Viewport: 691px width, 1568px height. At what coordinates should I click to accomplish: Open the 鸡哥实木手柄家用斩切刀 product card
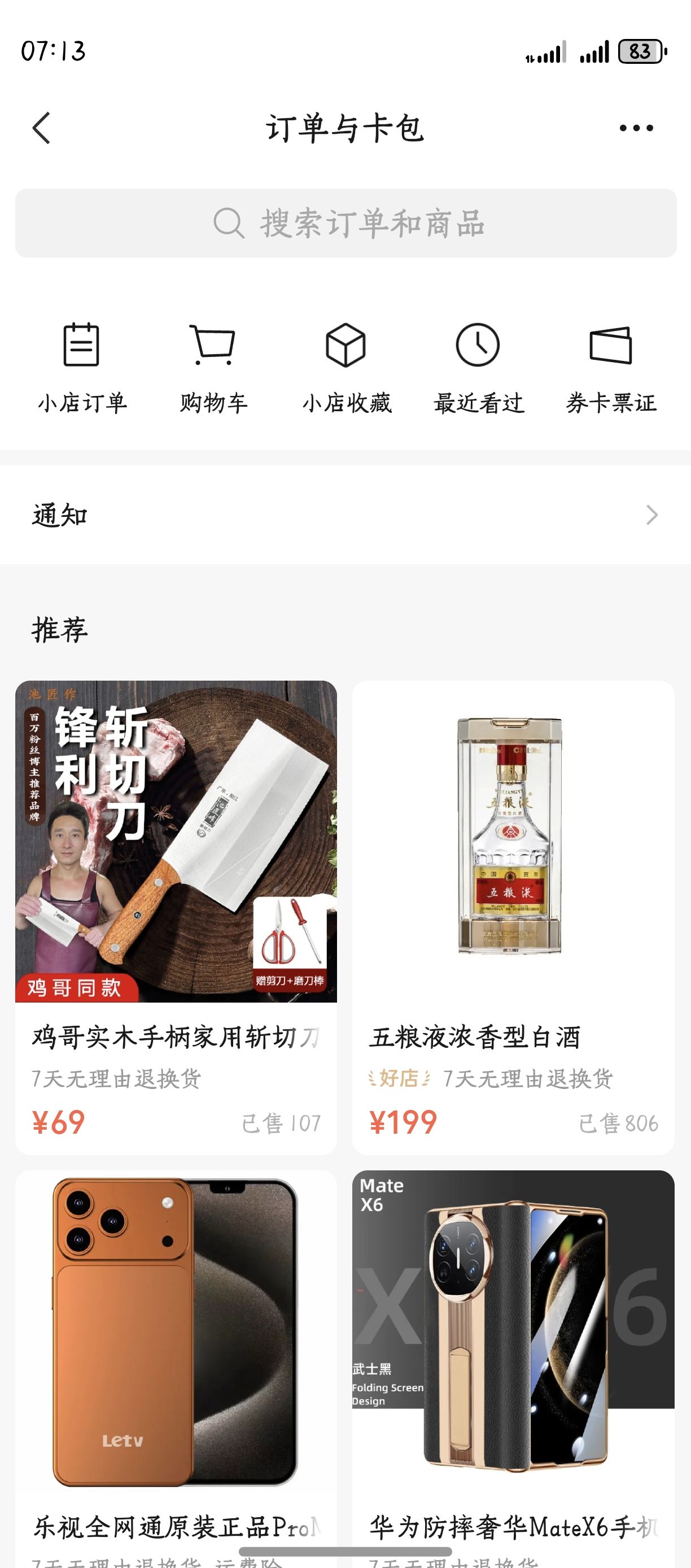point(176,917)
